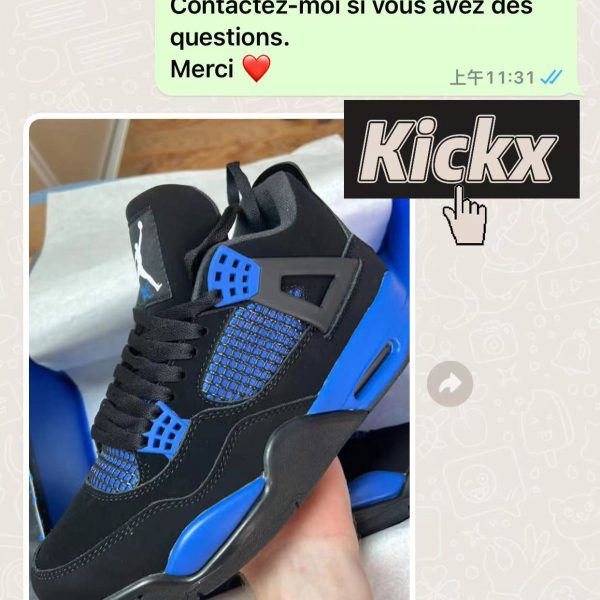
Task: Forward the sneaker photo
Action: click(450, 383)
